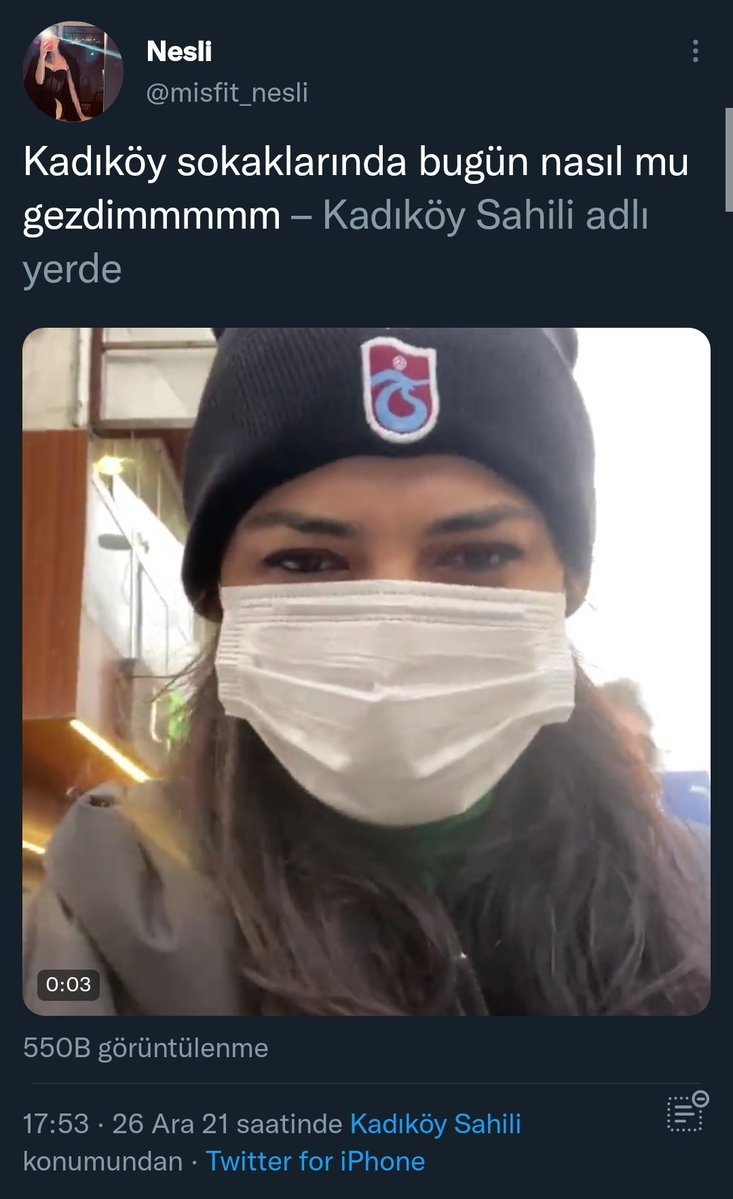
Task: Open the tweet analytics icon beside the timestamp
Action: click(687, 1112)
